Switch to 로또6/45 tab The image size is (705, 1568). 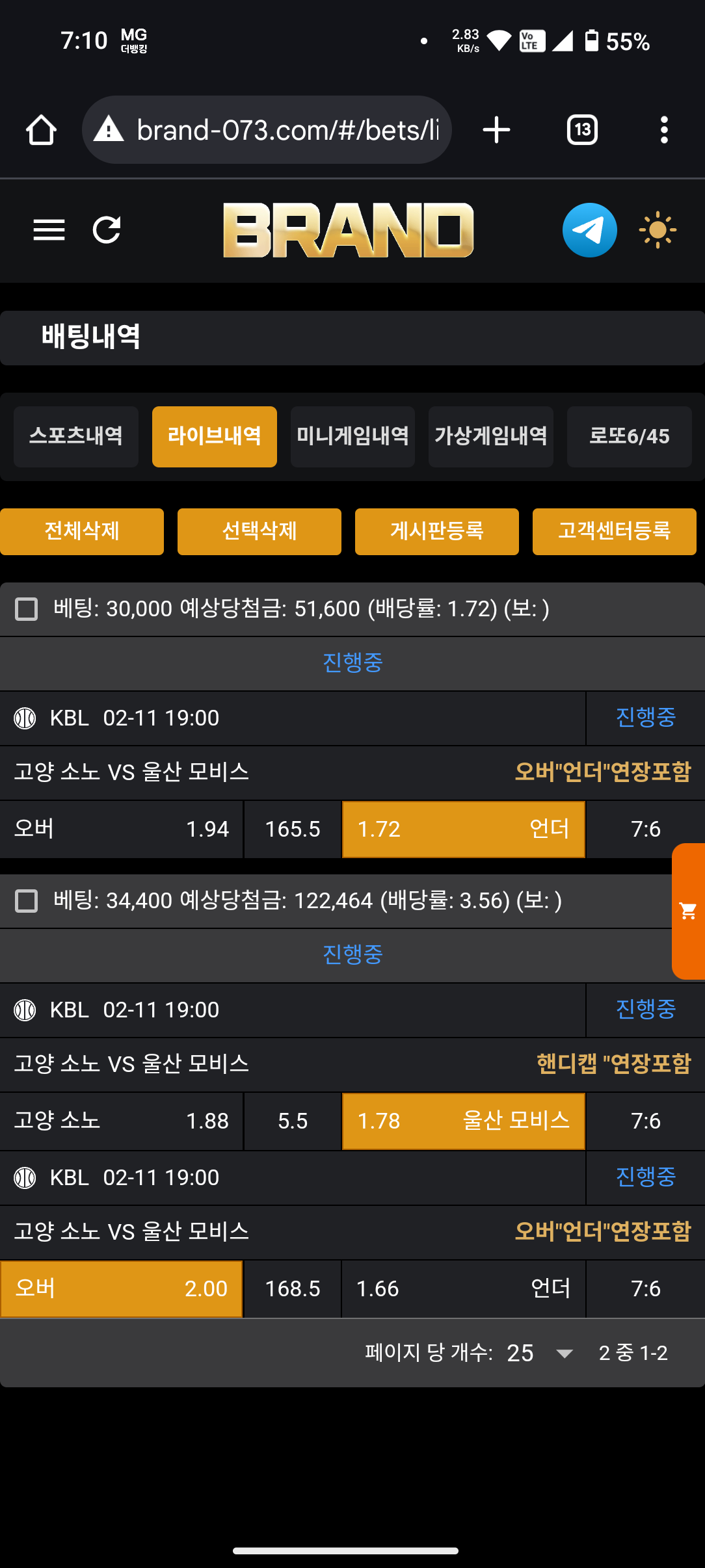[629, 436]
